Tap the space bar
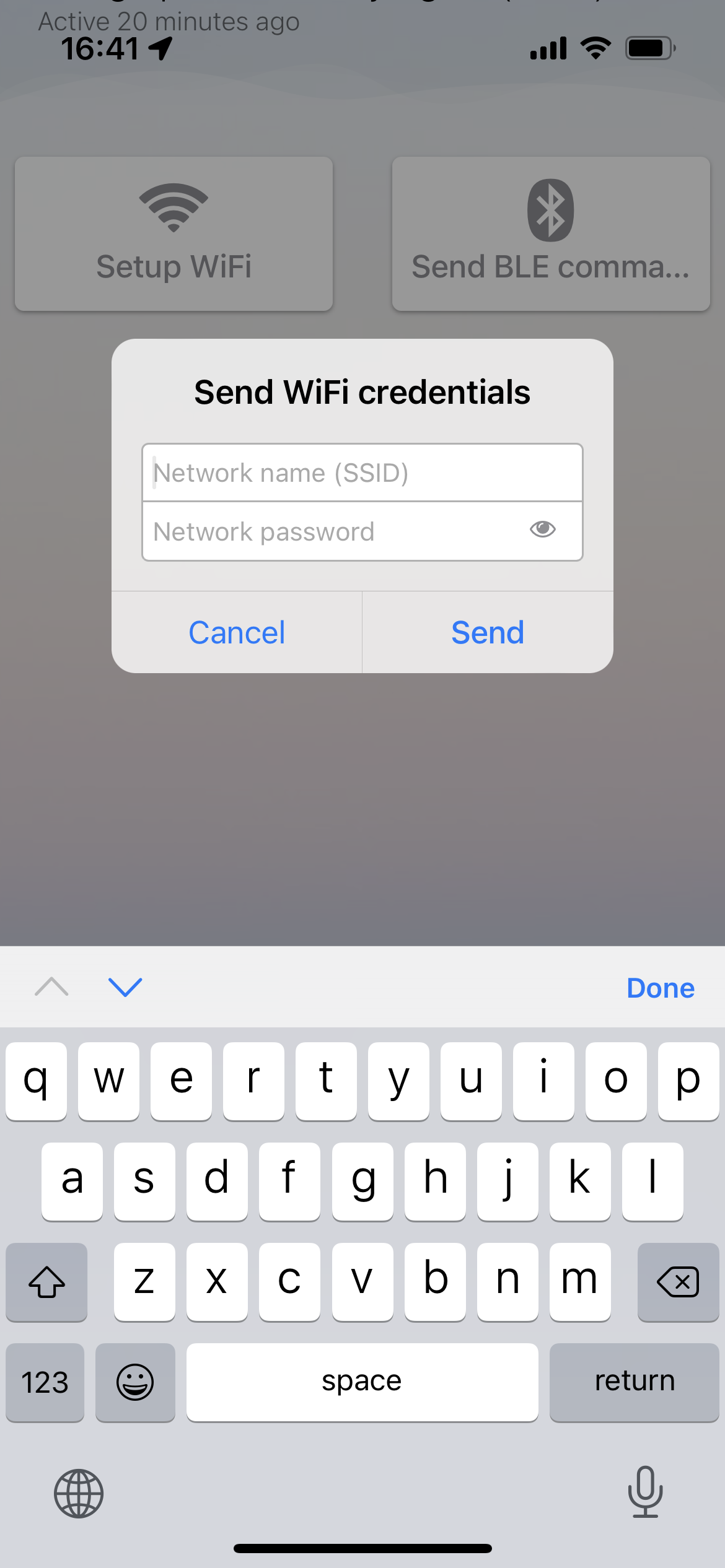The image size is (725, 1568). click(362, 1382)
